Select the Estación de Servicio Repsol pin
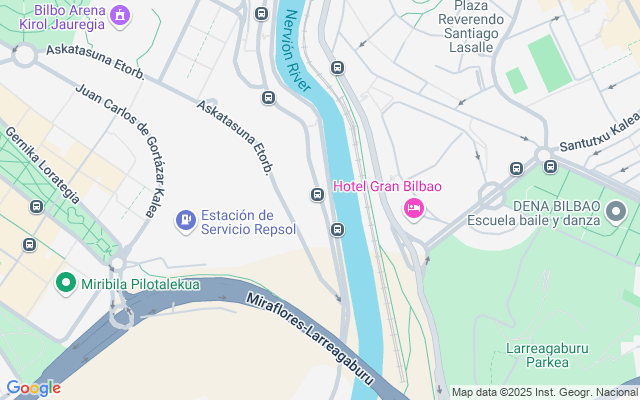640x400 pixels. click(x=185, y=221)
